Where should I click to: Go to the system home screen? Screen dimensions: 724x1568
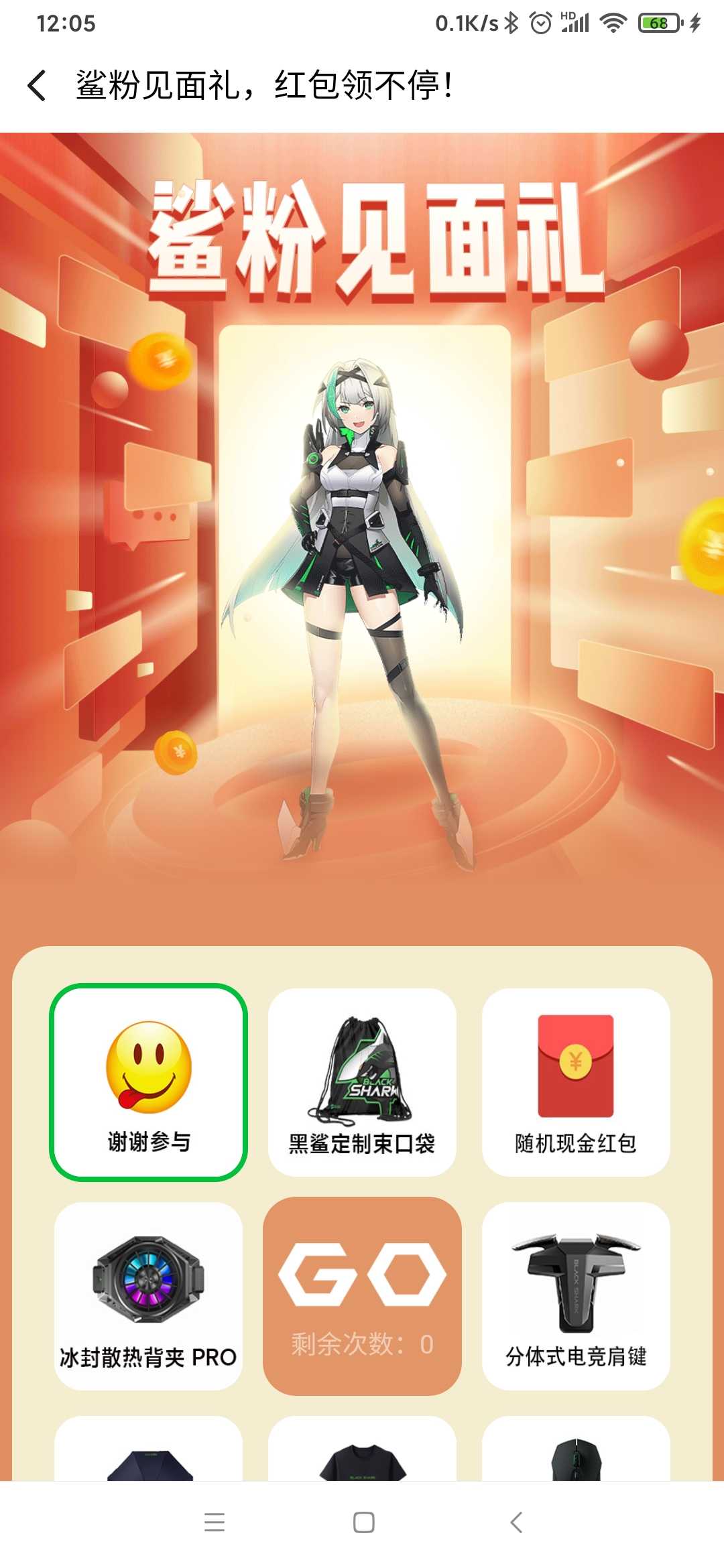pyautogui.click(x=363, y=1522)
